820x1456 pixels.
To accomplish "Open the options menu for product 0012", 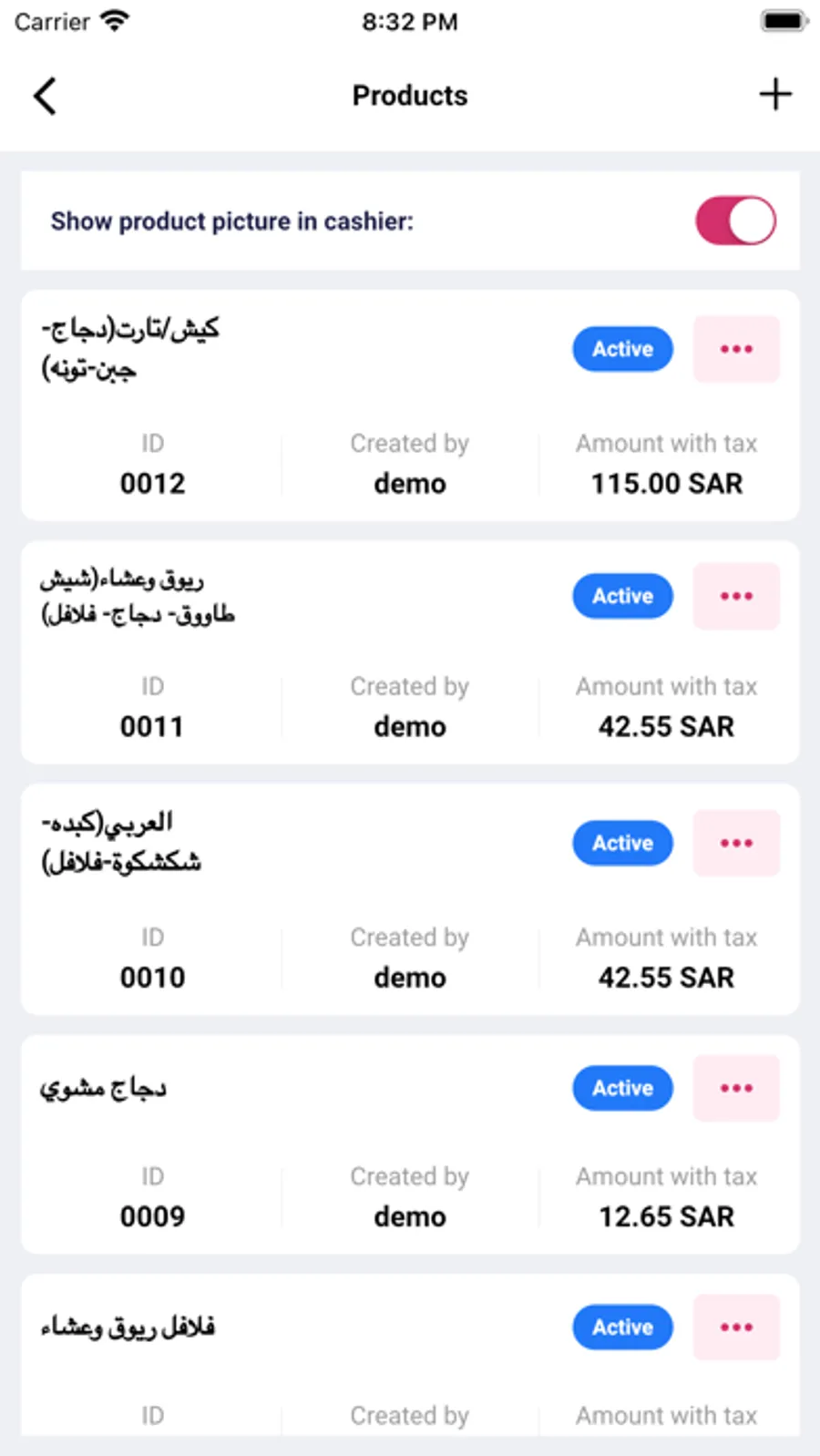I will (x=736, y=349).
